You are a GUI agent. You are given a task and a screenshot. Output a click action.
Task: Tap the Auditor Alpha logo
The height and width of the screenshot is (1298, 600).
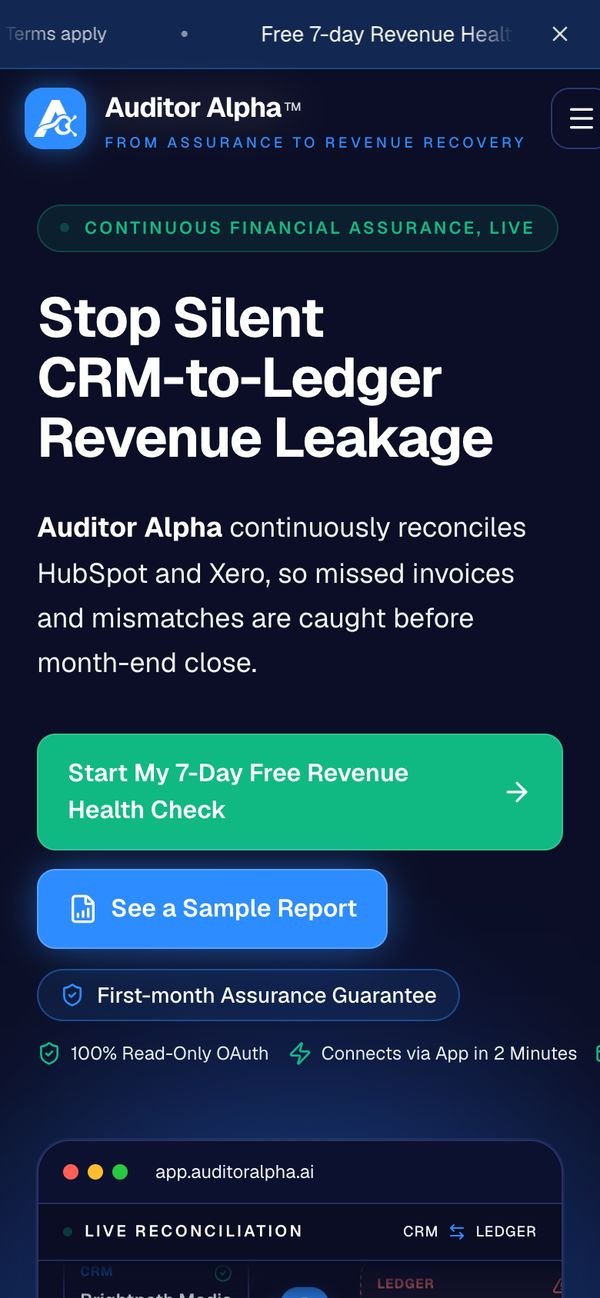click(x=56, y=119)
